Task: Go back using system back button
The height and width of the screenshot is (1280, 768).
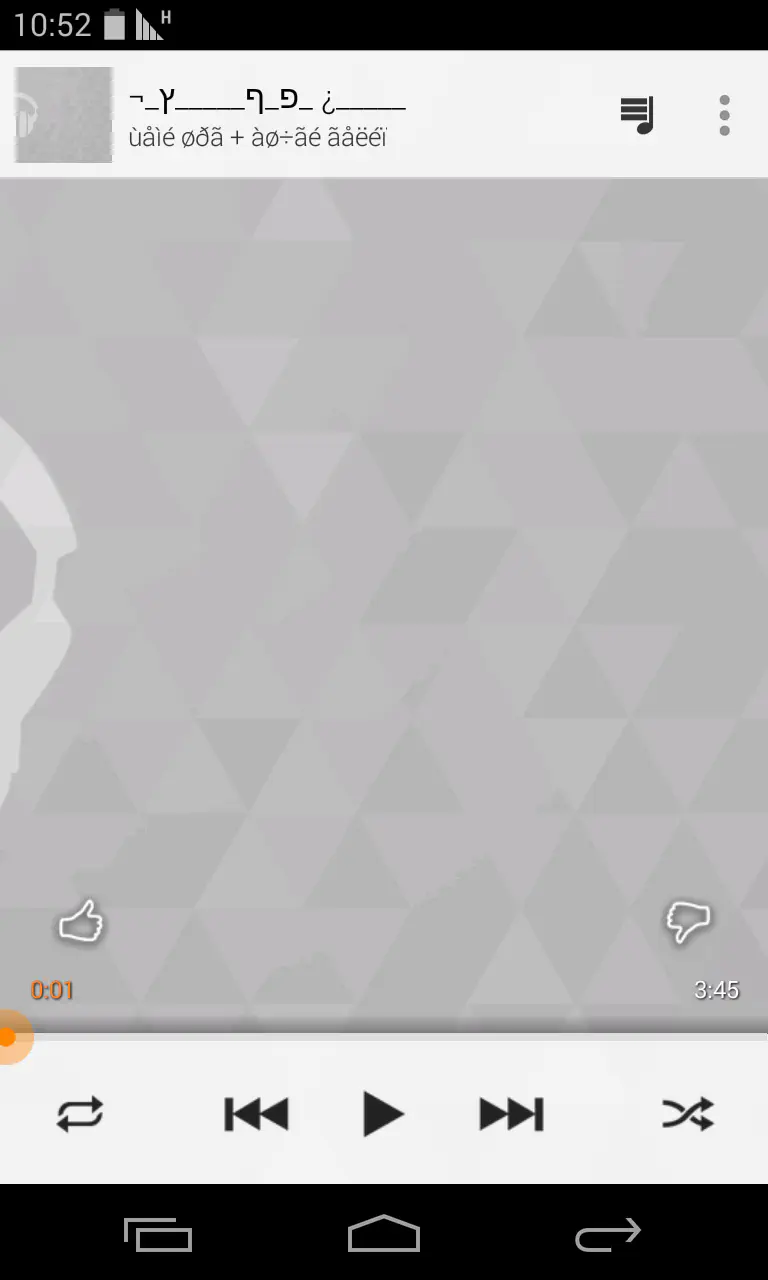Action: coord(608,1235)
